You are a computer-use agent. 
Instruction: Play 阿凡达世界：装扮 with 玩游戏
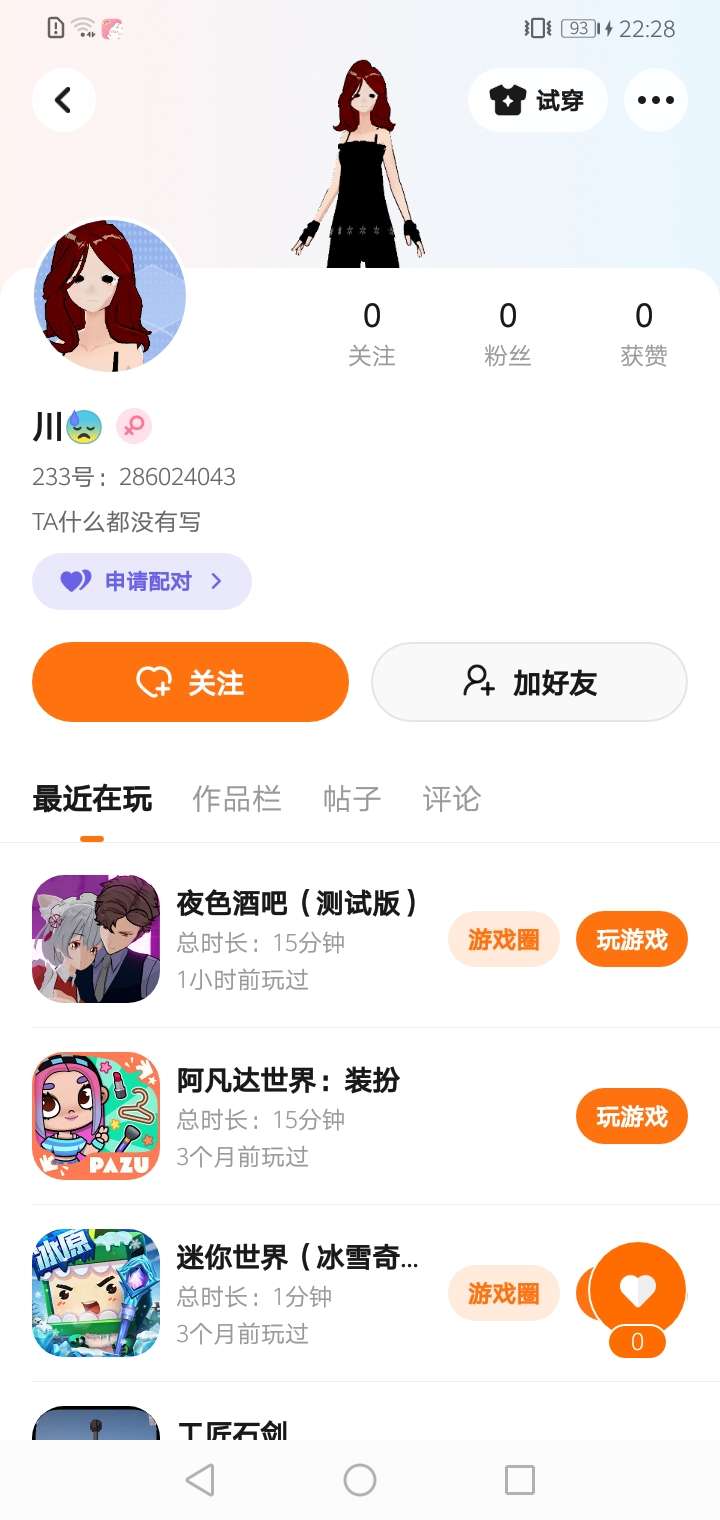[x=631, y=1116]
